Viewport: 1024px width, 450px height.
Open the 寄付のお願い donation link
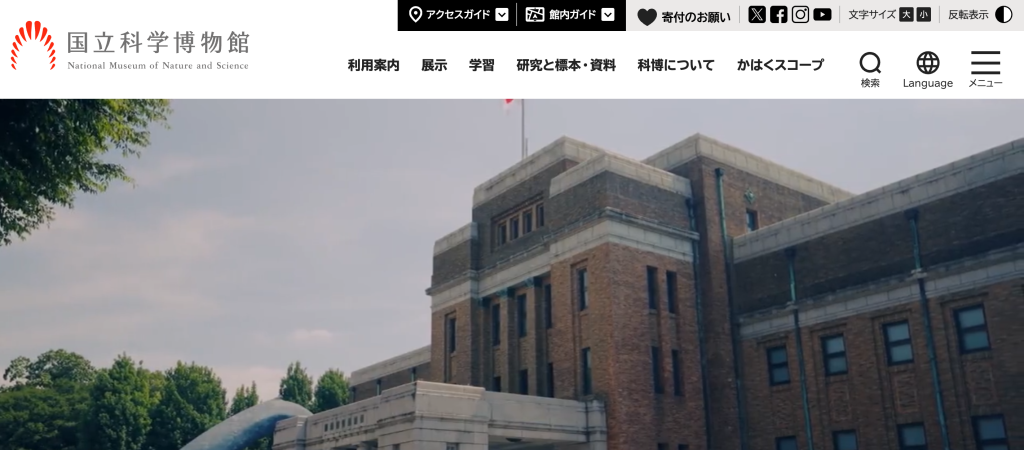(x=684, y=16)
